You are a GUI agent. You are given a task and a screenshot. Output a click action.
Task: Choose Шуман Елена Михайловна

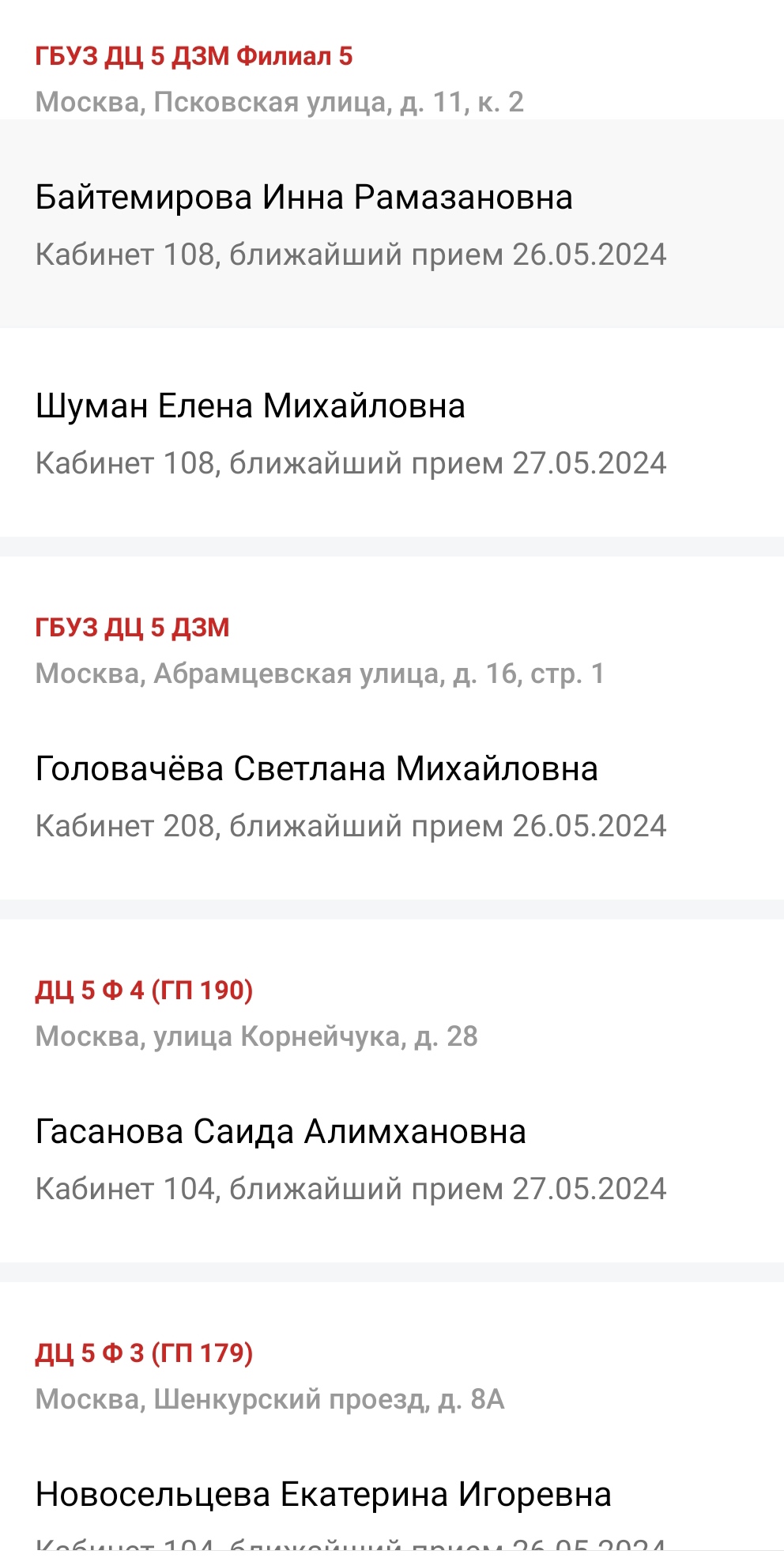pos(392,433)
